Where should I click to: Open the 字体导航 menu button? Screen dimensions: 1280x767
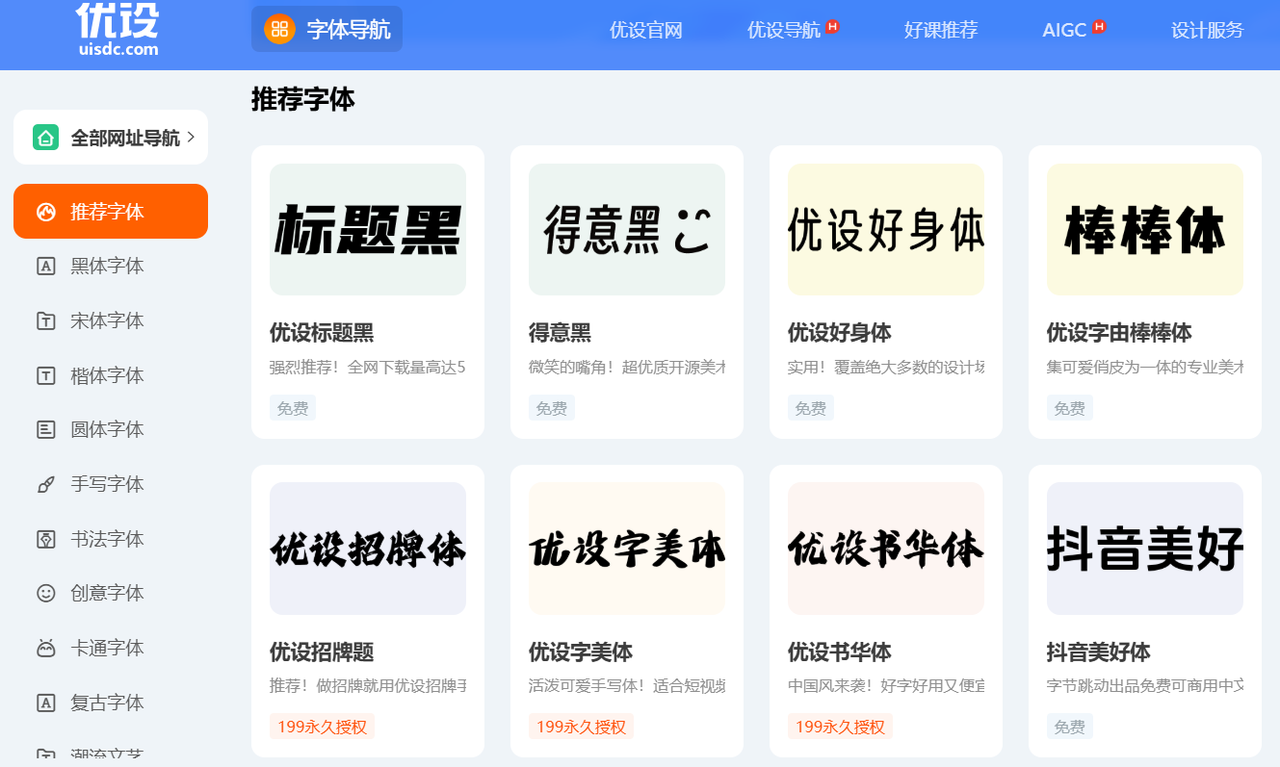pyautogui.click(x=327, y=29)
